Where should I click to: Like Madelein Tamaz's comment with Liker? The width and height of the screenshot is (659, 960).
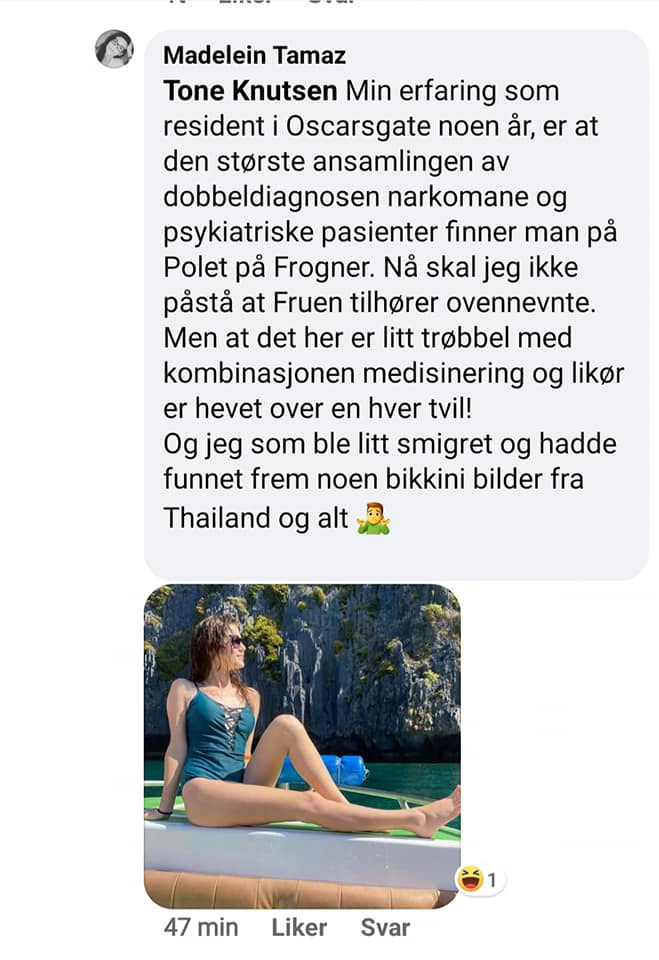point(300,927)
